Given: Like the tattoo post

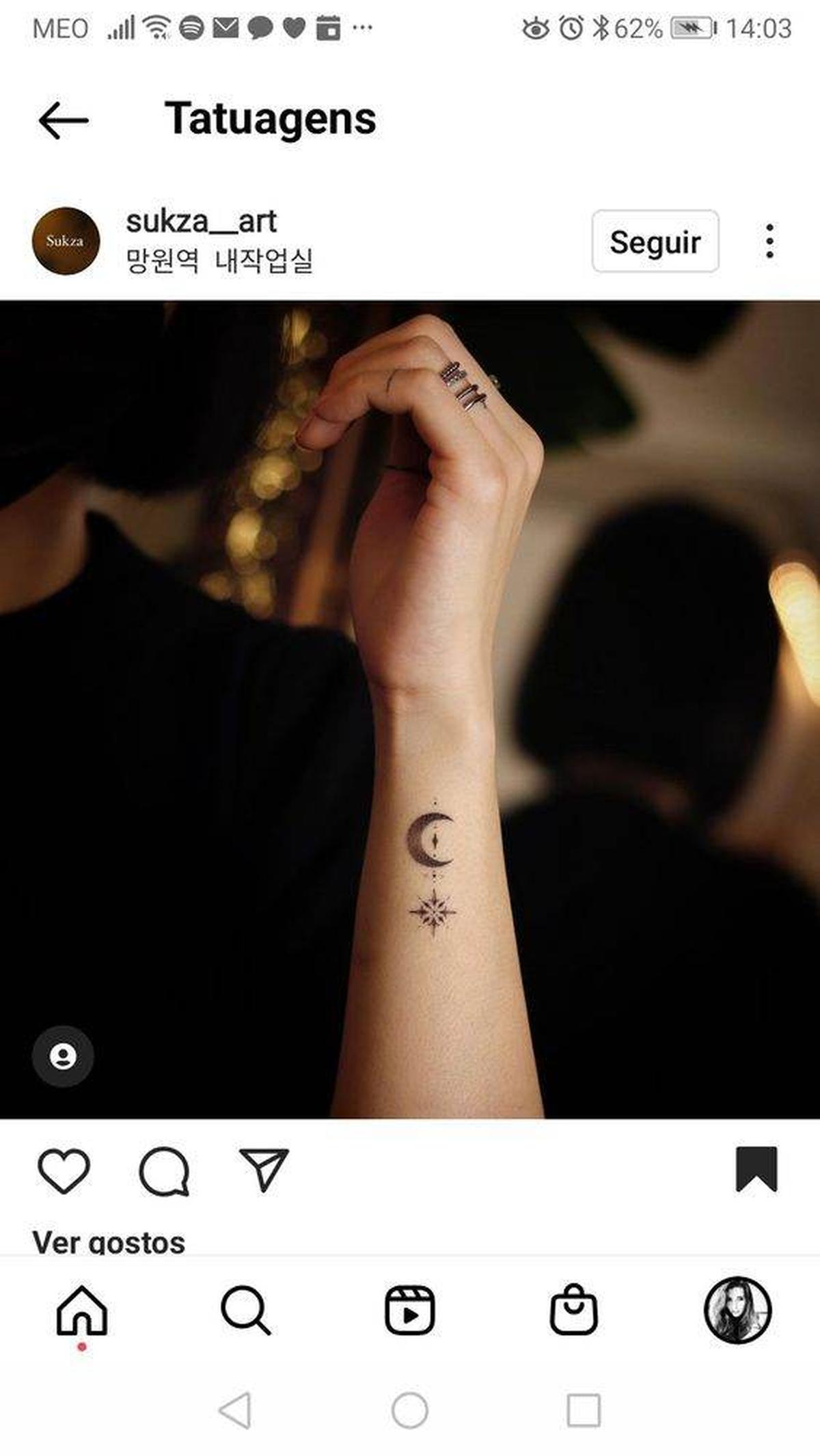Looking at the screenshot, I should click(64, 1170).
